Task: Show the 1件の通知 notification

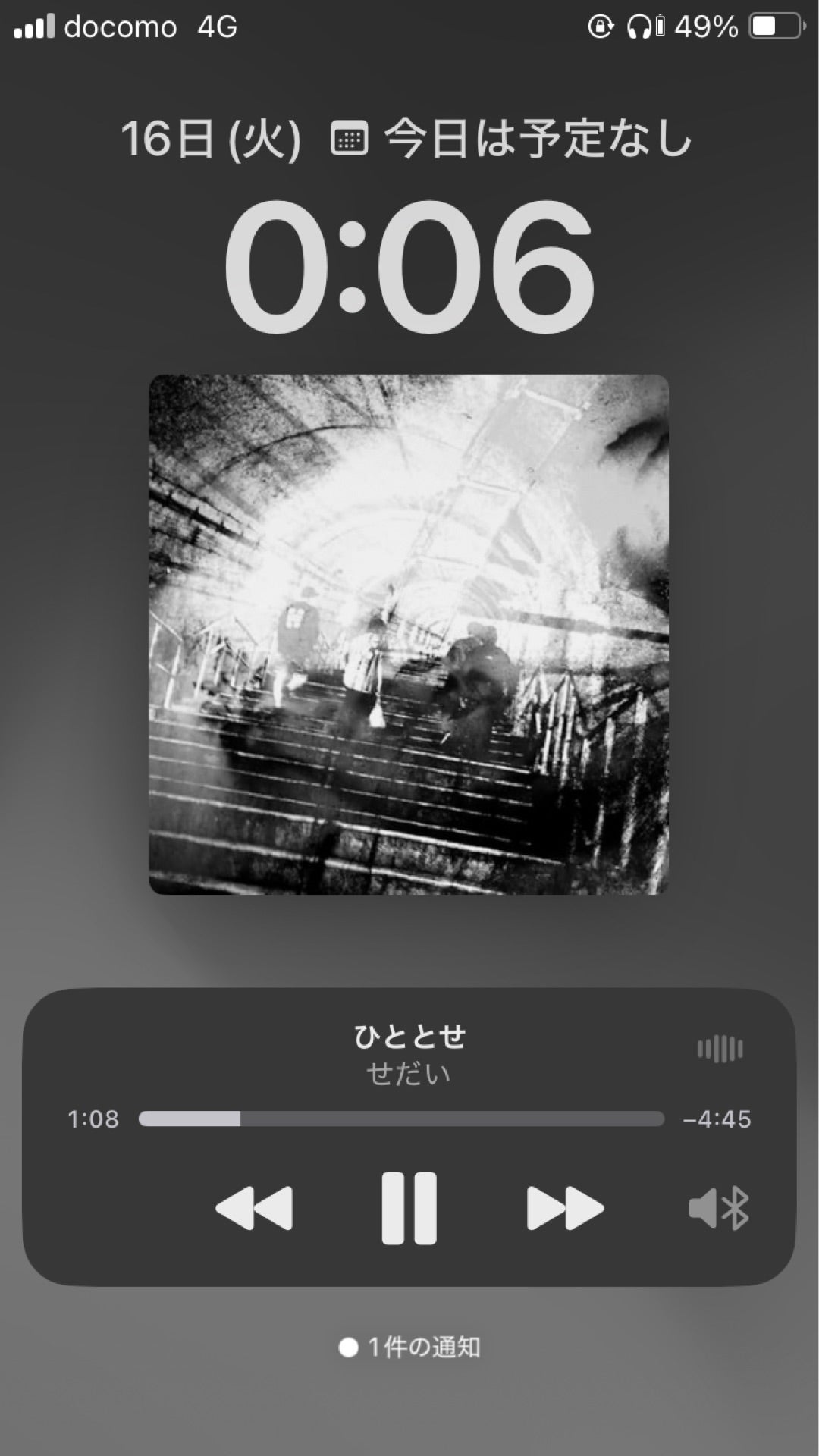Action: coord(409,1347)
